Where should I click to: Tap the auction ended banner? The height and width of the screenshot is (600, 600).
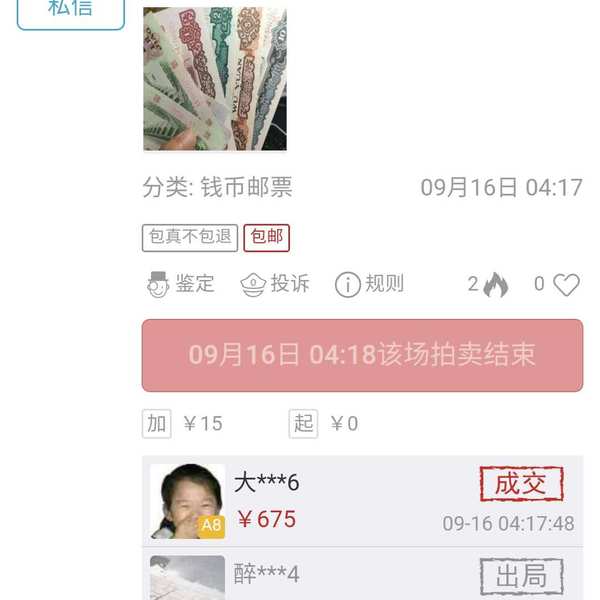[362, 355]
